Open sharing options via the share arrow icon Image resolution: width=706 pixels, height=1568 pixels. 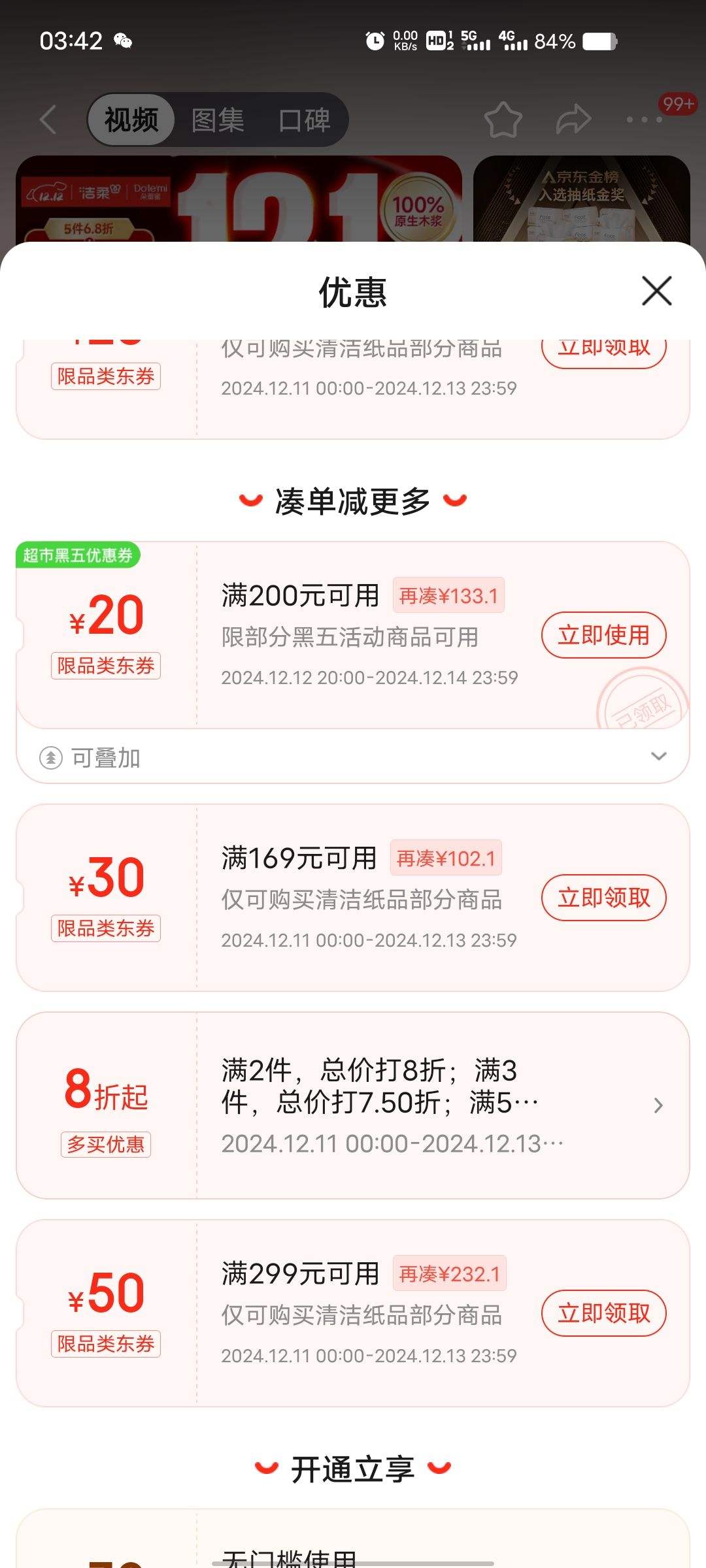coord(573,120)
